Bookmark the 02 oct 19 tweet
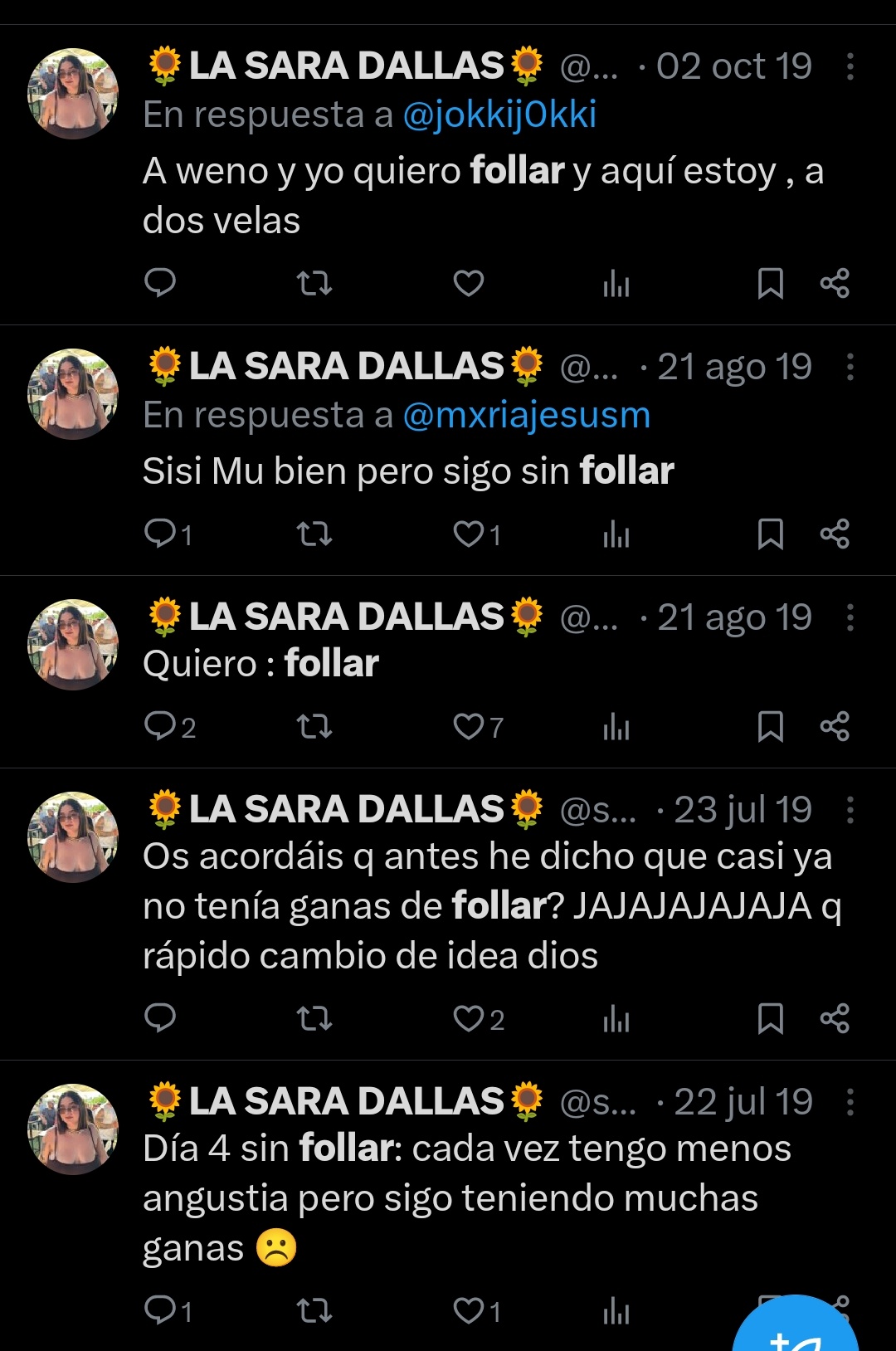 pos(770,284)
